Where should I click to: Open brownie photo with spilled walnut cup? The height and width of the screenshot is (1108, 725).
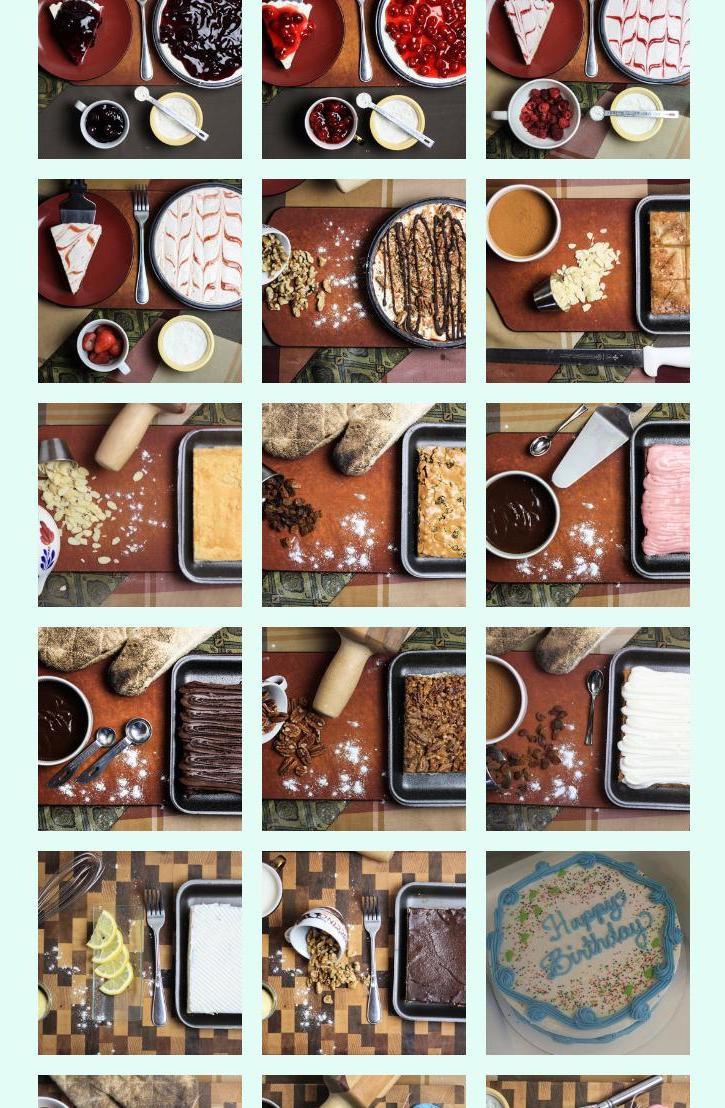point(364,953)
